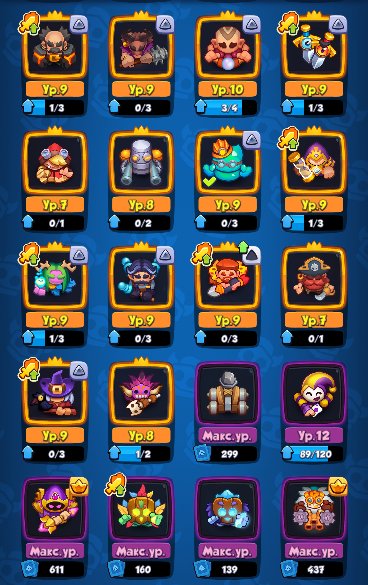Open the tribal mask card showing 160

pos(141,527)
